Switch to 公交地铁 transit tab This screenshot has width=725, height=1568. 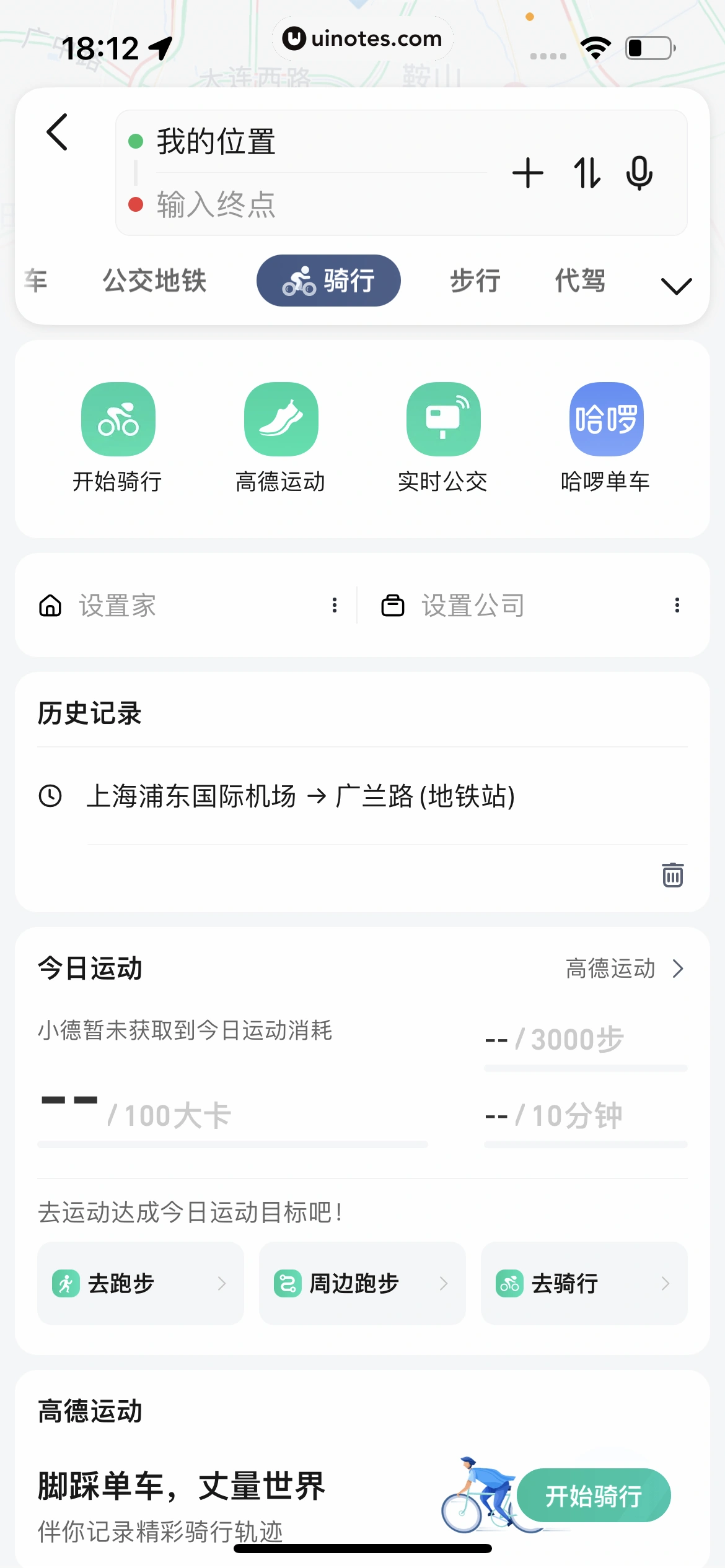click(155, 281)
